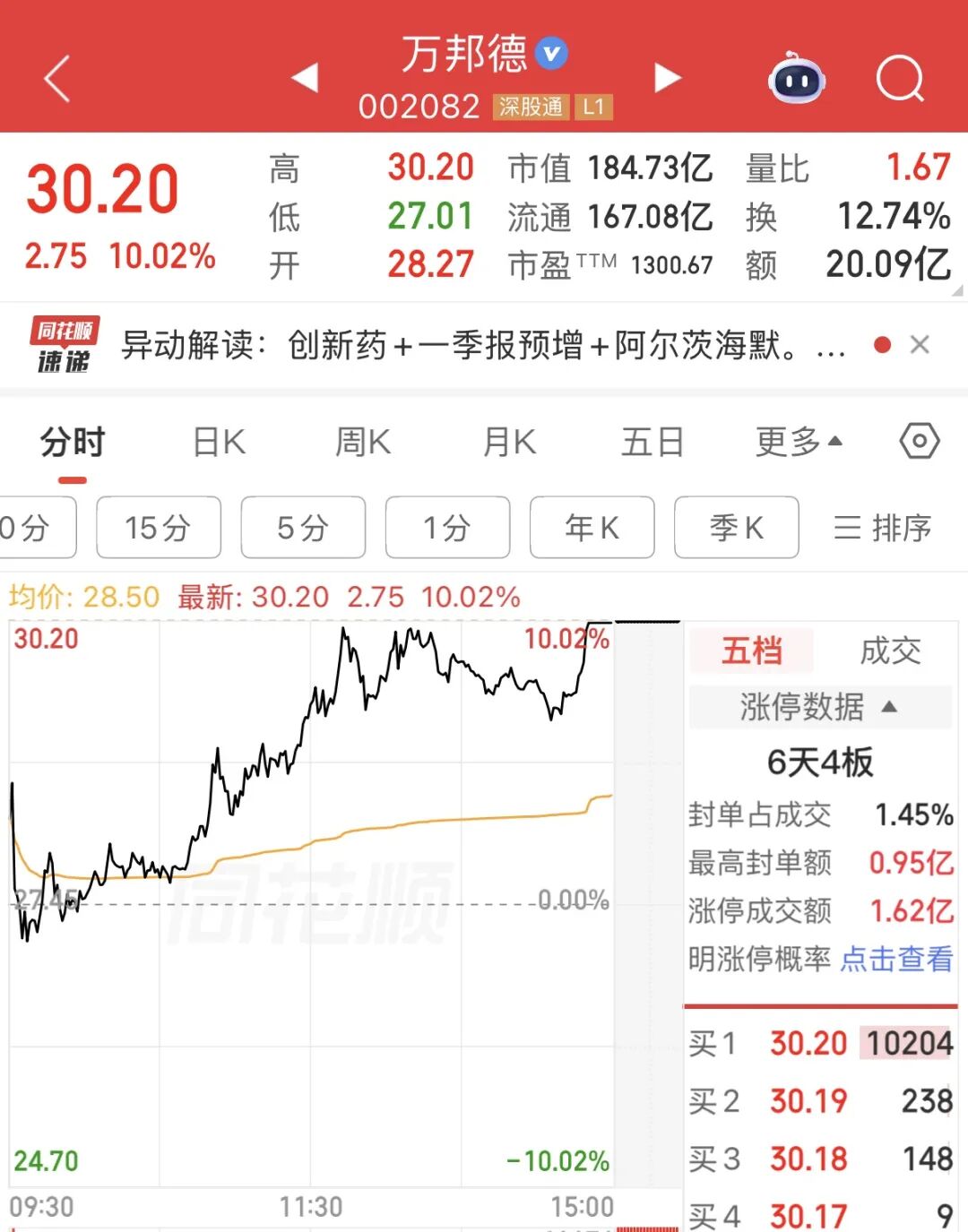Image resolution: width=968 pixels, height=1232 pixels.
Task: Go to next stock with right arrow
Action: 668,80
